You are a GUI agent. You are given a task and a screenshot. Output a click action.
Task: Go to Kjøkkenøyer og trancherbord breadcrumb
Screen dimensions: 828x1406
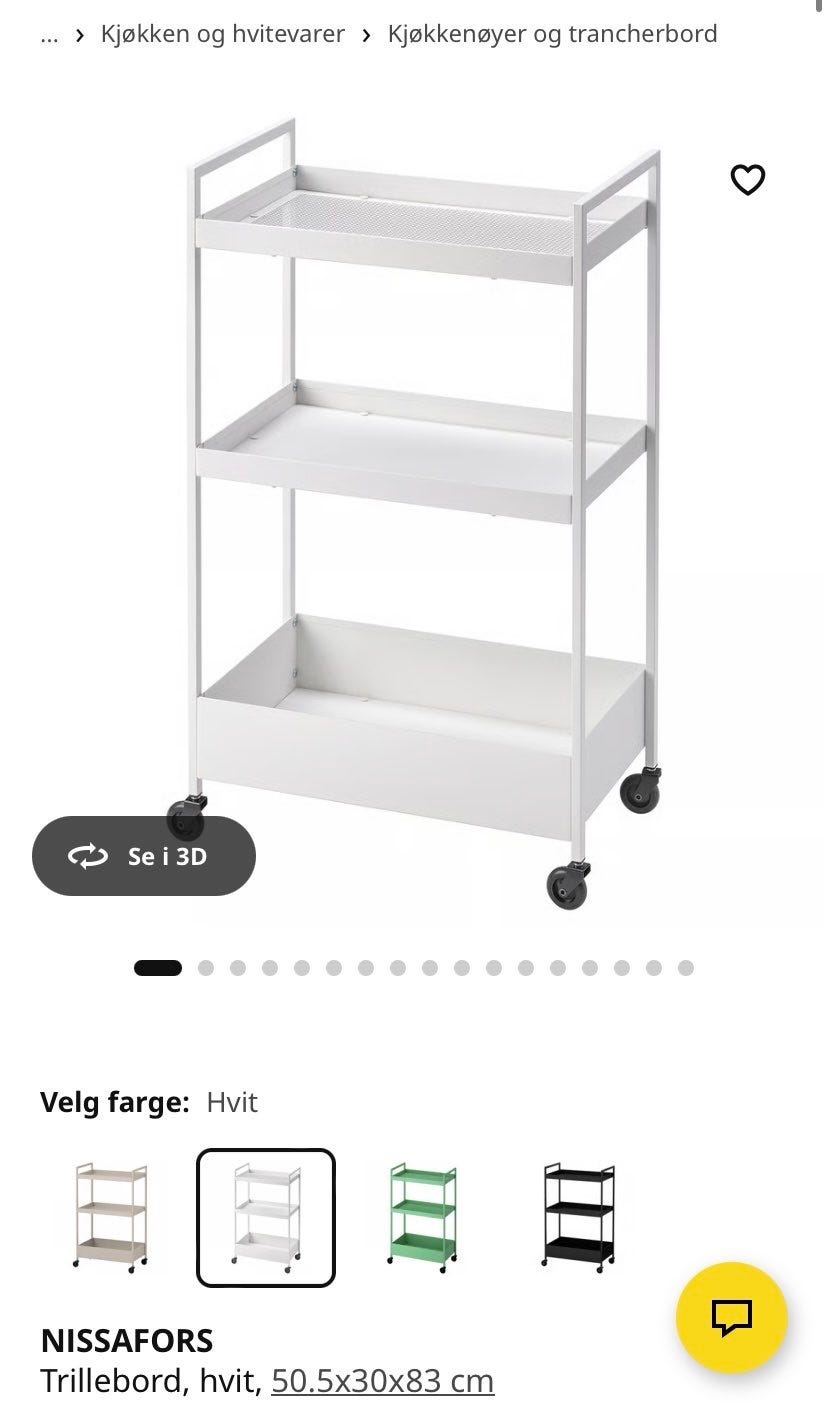[x=552, y=34]
